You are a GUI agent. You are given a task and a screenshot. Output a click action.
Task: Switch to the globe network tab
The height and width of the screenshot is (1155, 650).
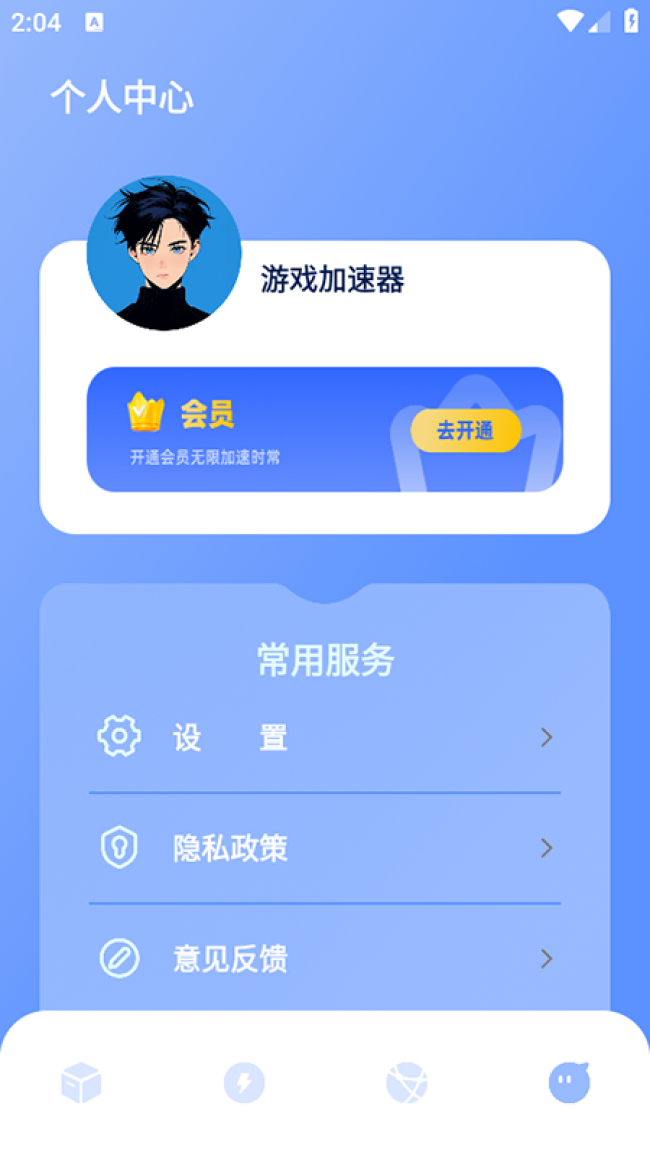pos(407,1083)
